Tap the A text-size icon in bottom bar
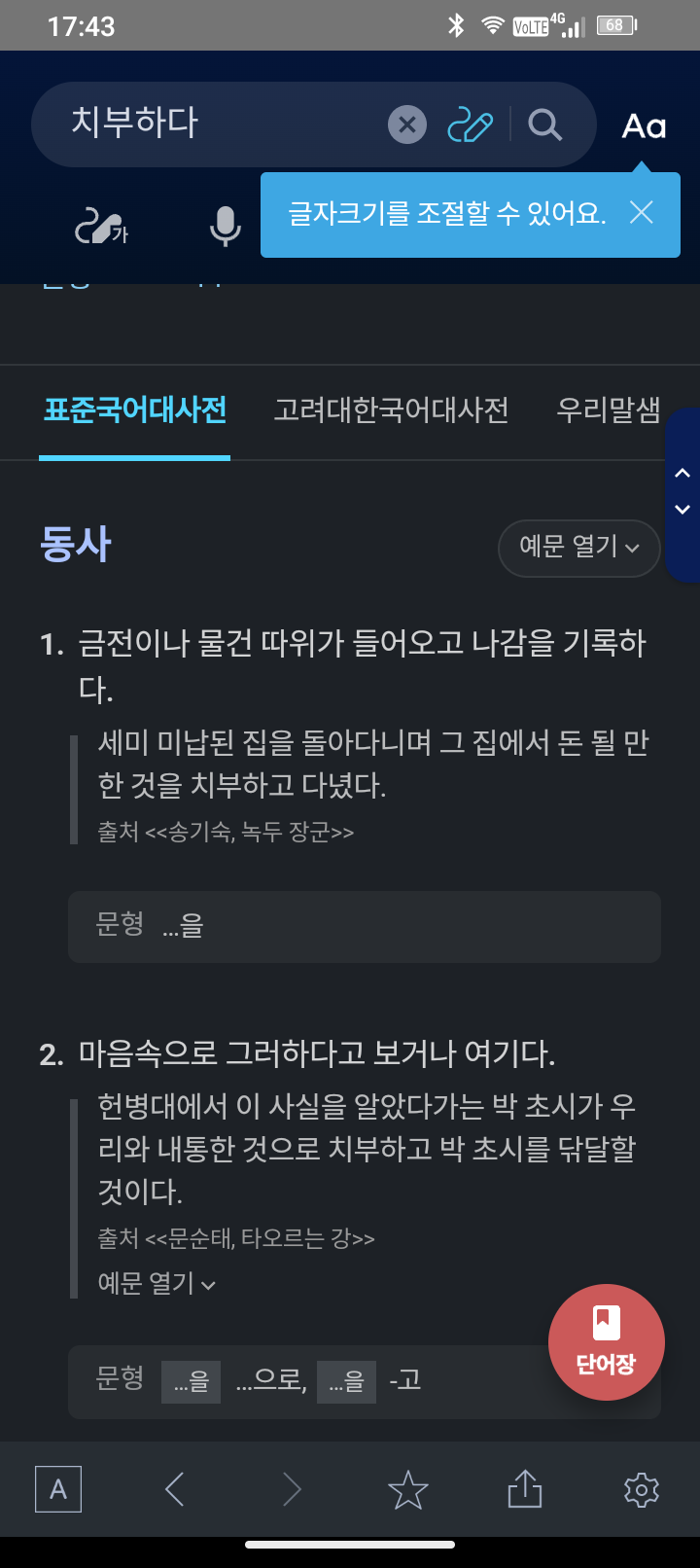Viewport: 700px width, 1568px height. 58,1488
